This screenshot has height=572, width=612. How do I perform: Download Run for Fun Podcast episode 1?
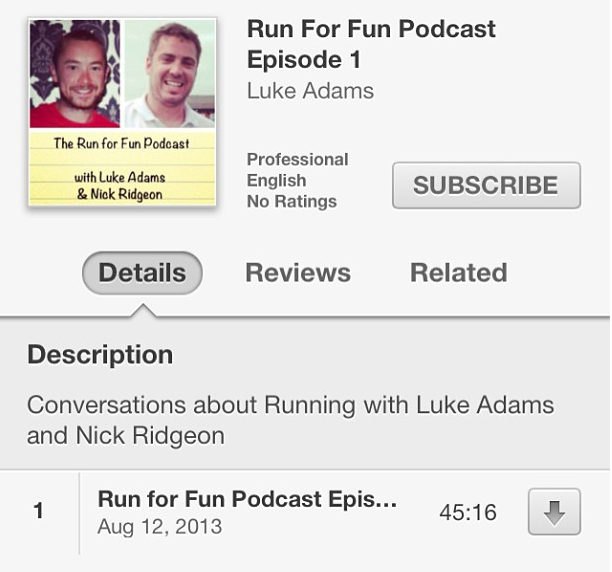554,512
